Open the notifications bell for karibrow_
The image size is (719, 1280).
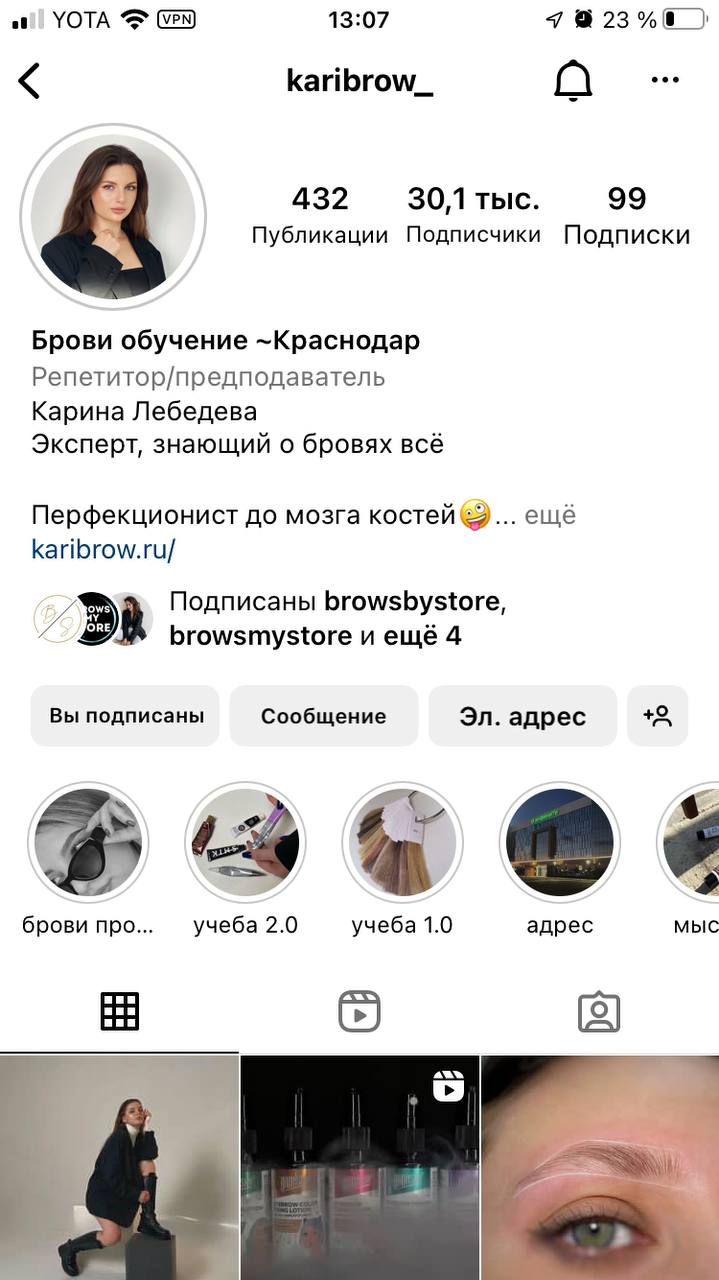pyautogui.click(x=573, y=81)
